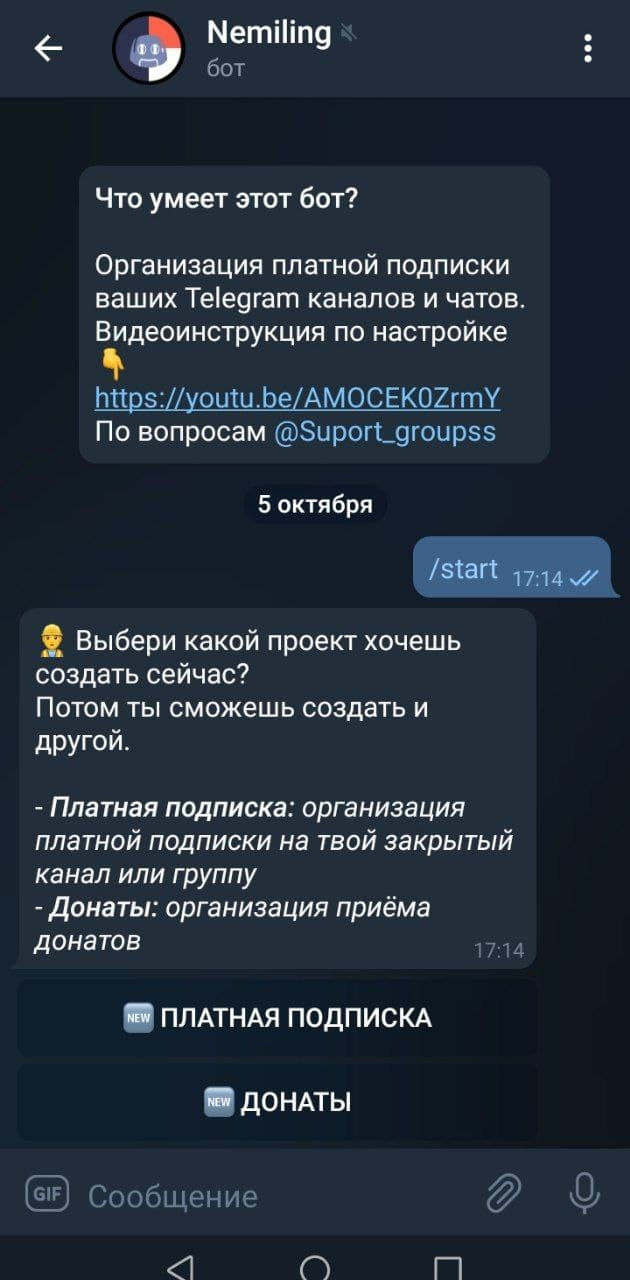
Task: Go back using the top-left arrow
Action: click(48, 48)
